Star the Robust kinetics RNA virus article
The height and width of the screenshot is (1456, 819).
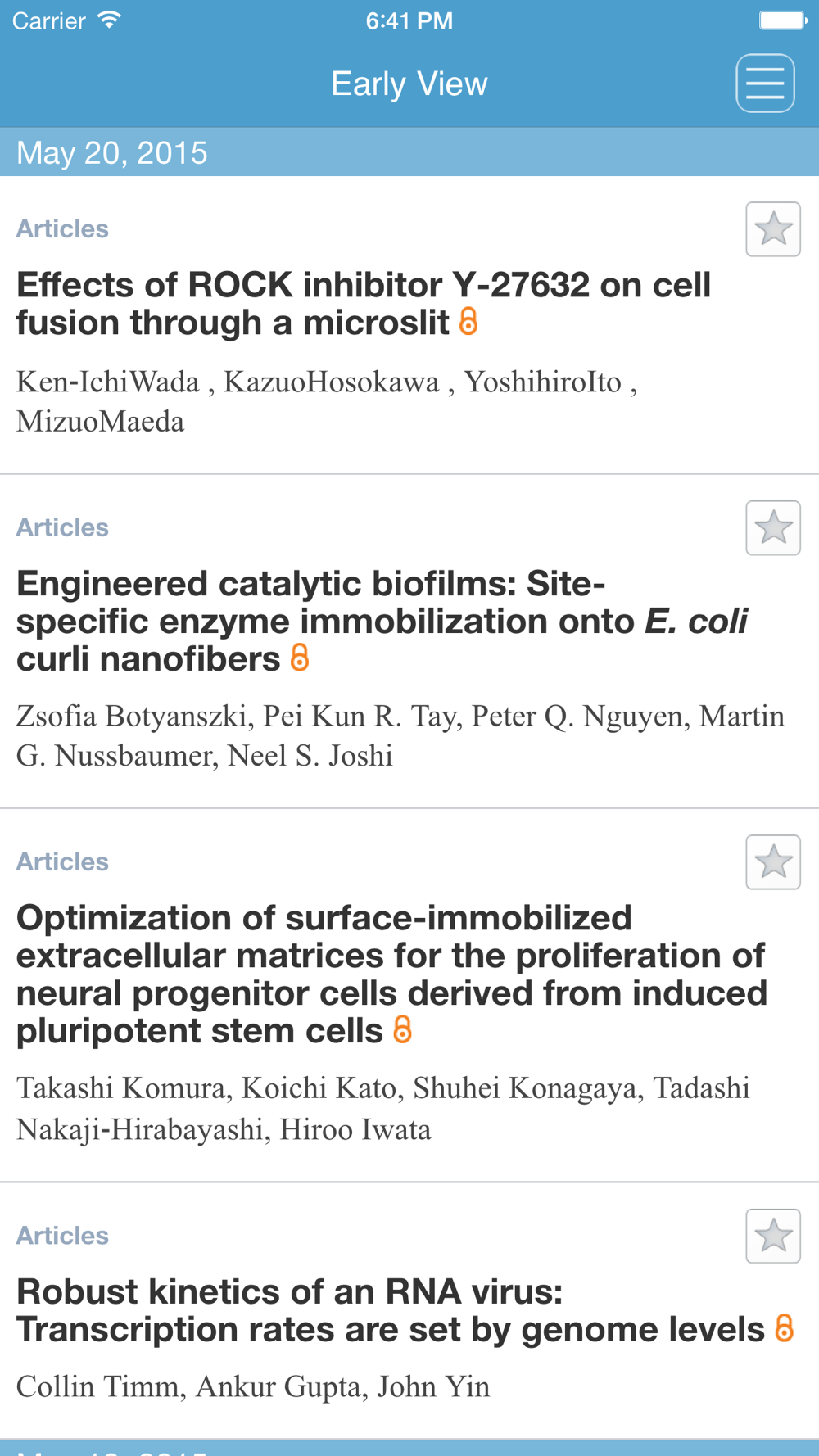(773, 1236)
